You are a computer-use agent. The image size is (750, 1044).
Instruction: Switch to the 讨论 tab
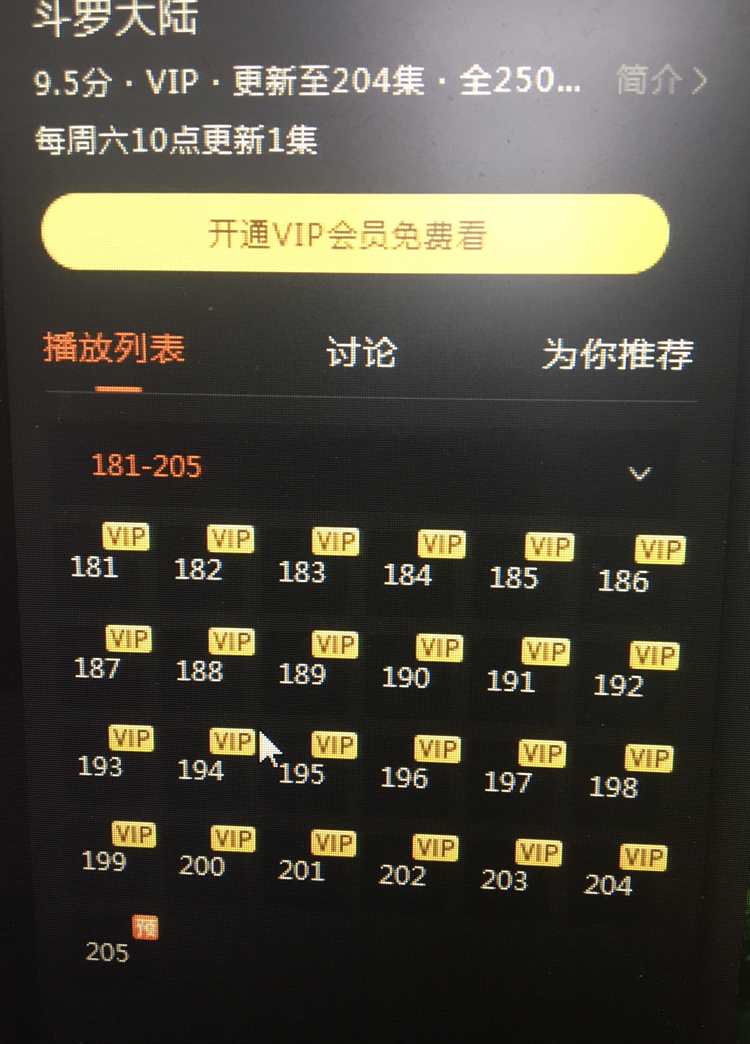tap(361, 353)
